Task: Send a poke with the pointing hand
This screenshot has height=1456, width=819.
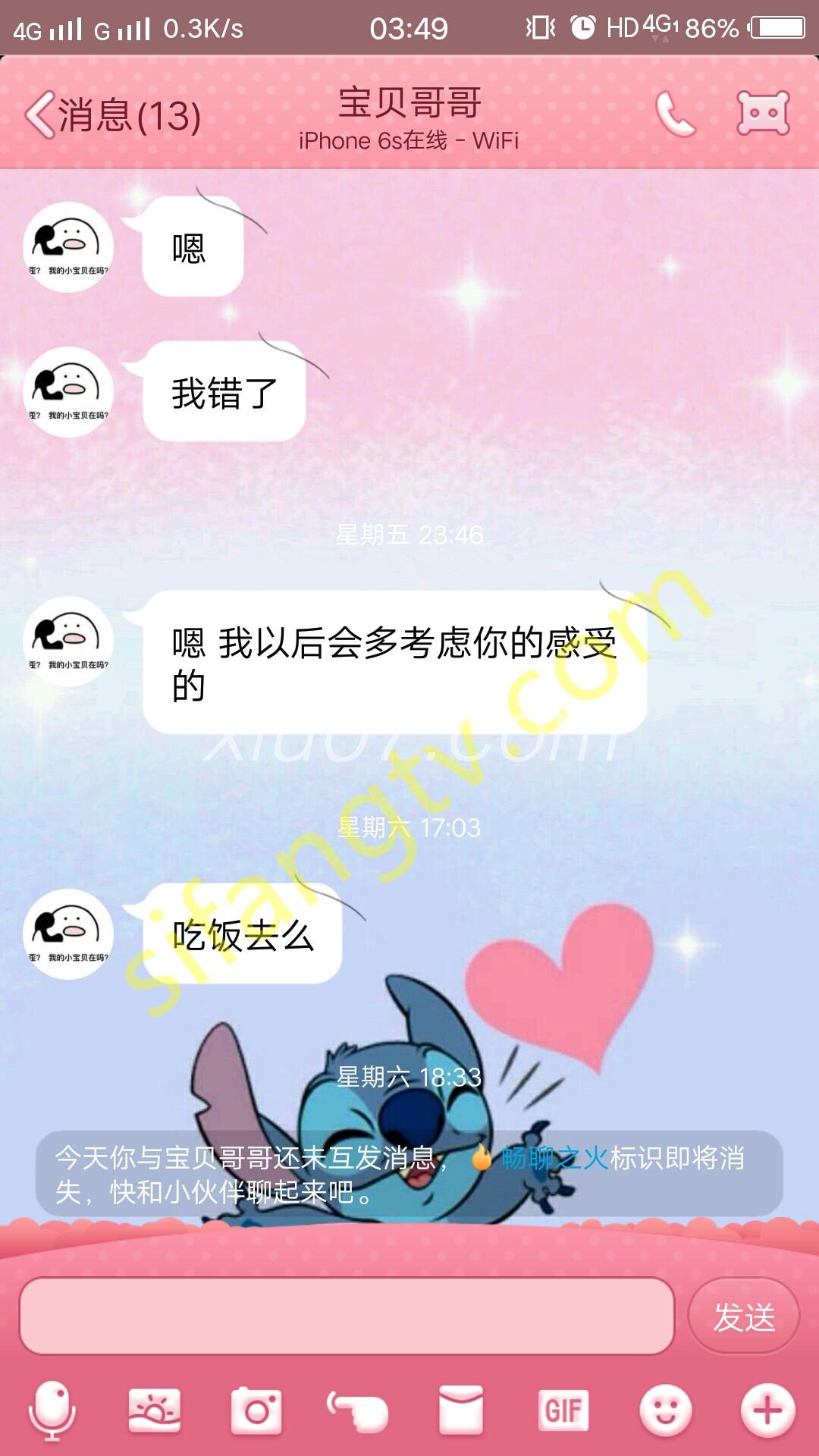Action: tap(358, 1412)
